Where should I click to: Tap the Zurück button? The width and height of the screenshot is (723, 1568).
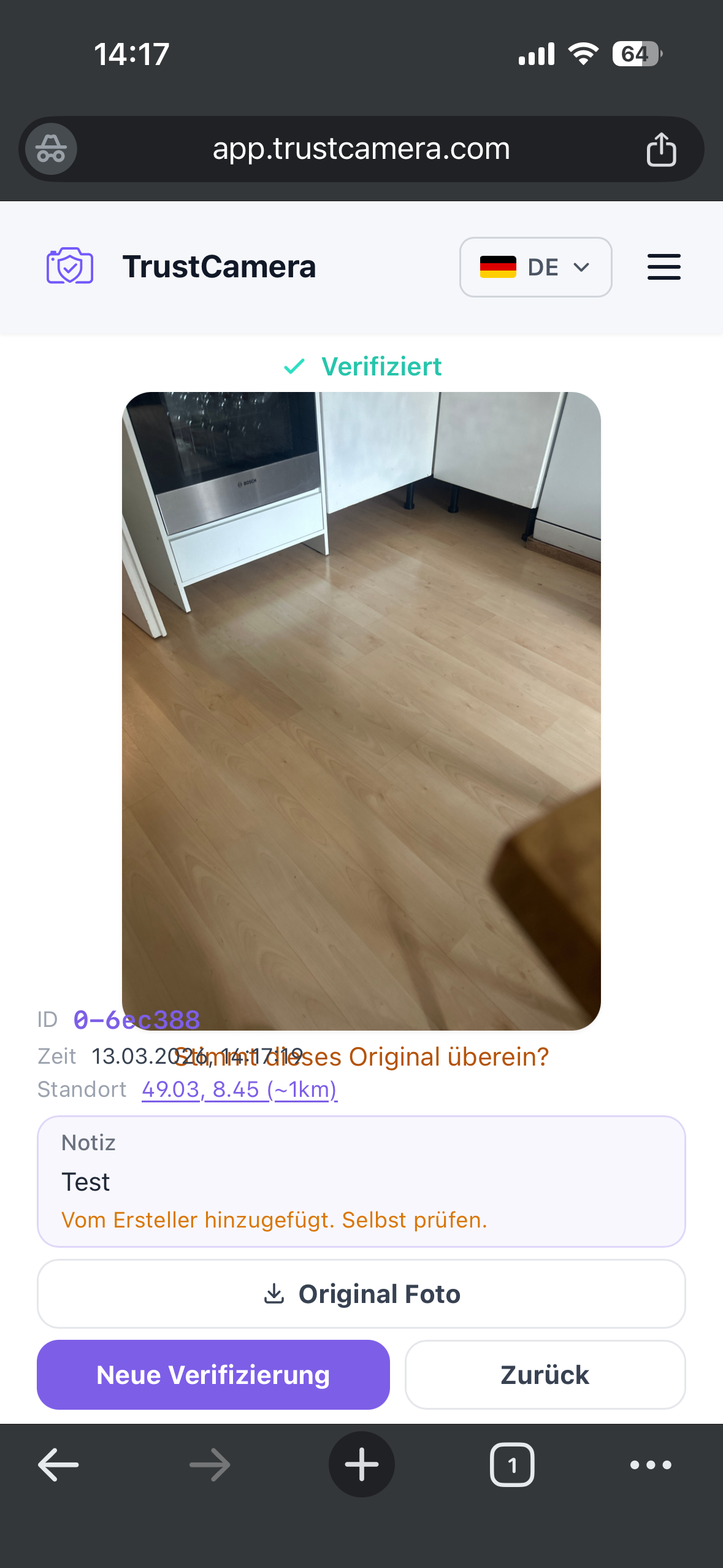(545, 1375)
